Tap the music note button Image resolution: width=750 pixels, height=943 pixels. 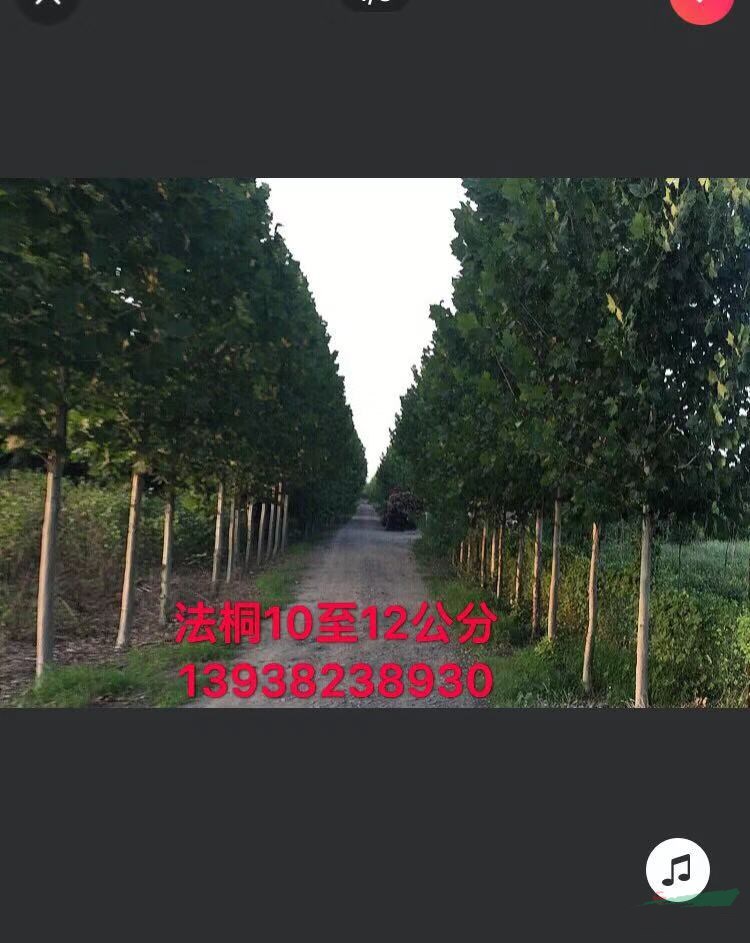coord(678,869)
